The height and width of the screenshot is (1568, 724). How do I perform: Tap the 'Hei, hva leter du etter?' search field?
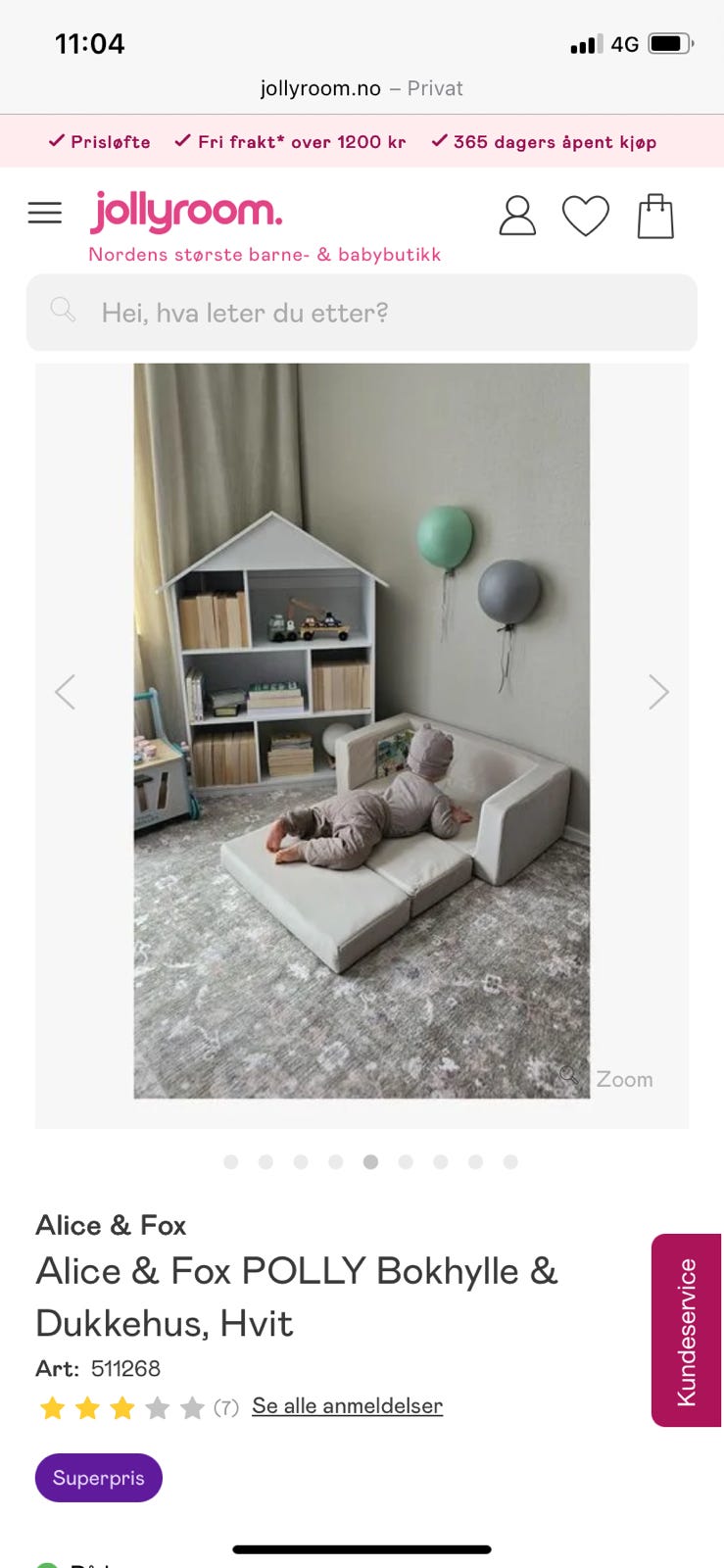tap(362, 313)
